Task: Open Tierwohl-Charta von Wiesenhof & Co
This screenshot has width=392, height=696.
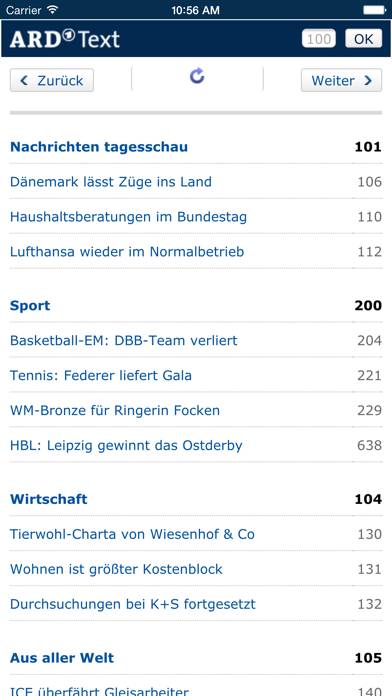Action: coord(196,534)
